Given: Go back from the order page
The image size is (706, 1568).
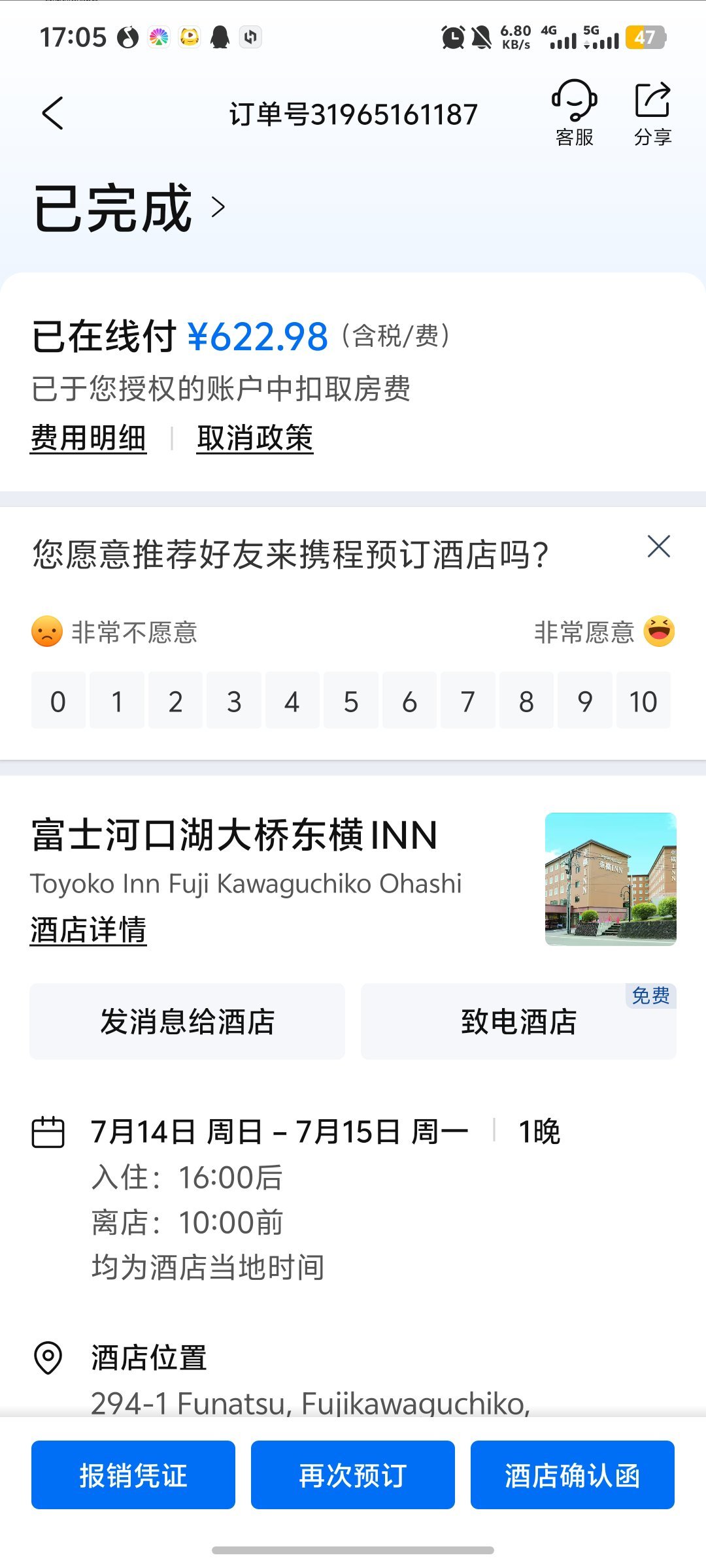Looking at the screenshot, I should click(53, 114).
